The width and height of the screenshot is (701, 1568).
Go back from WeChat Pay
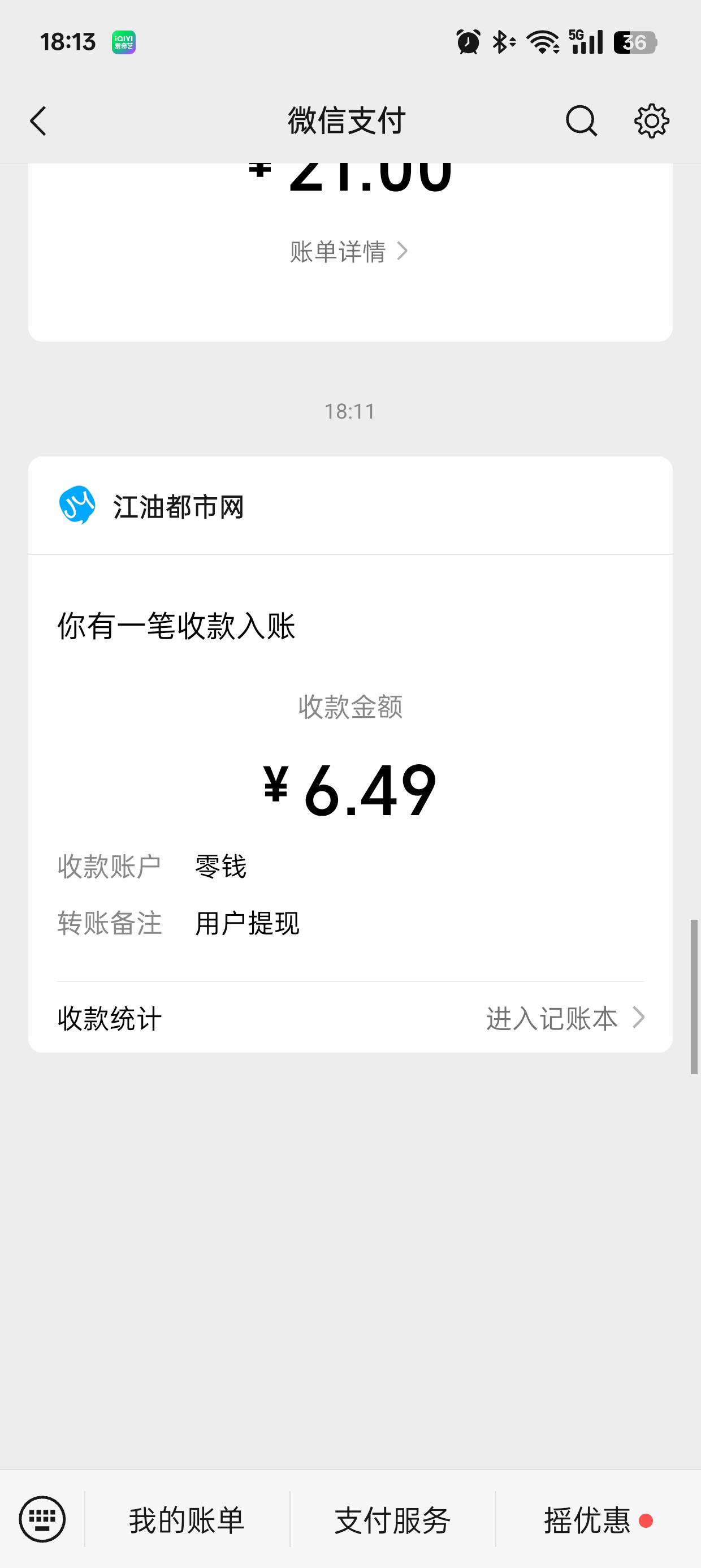38,120
